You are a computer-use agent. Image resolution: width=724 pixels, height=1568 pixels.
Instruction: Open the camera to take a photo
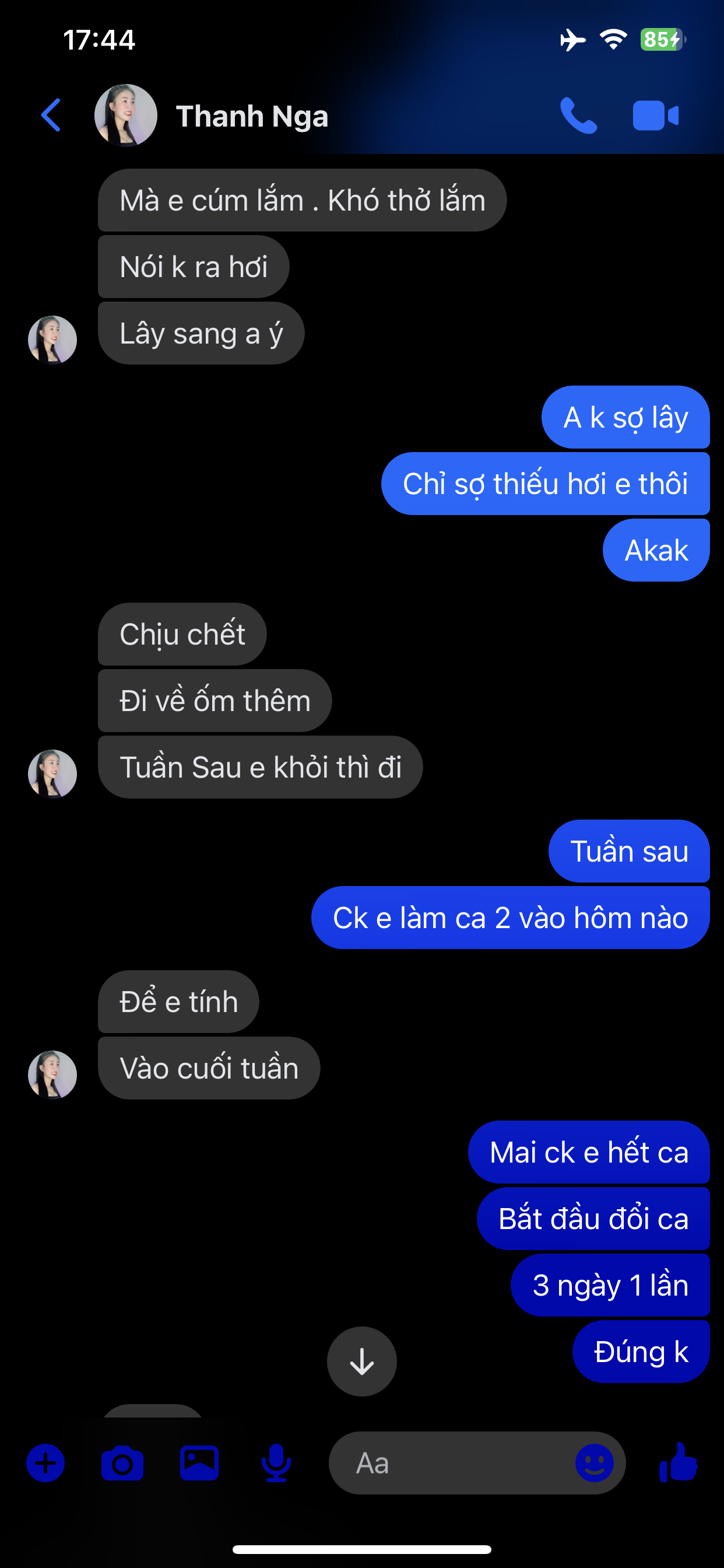[x=122, y=1462]
